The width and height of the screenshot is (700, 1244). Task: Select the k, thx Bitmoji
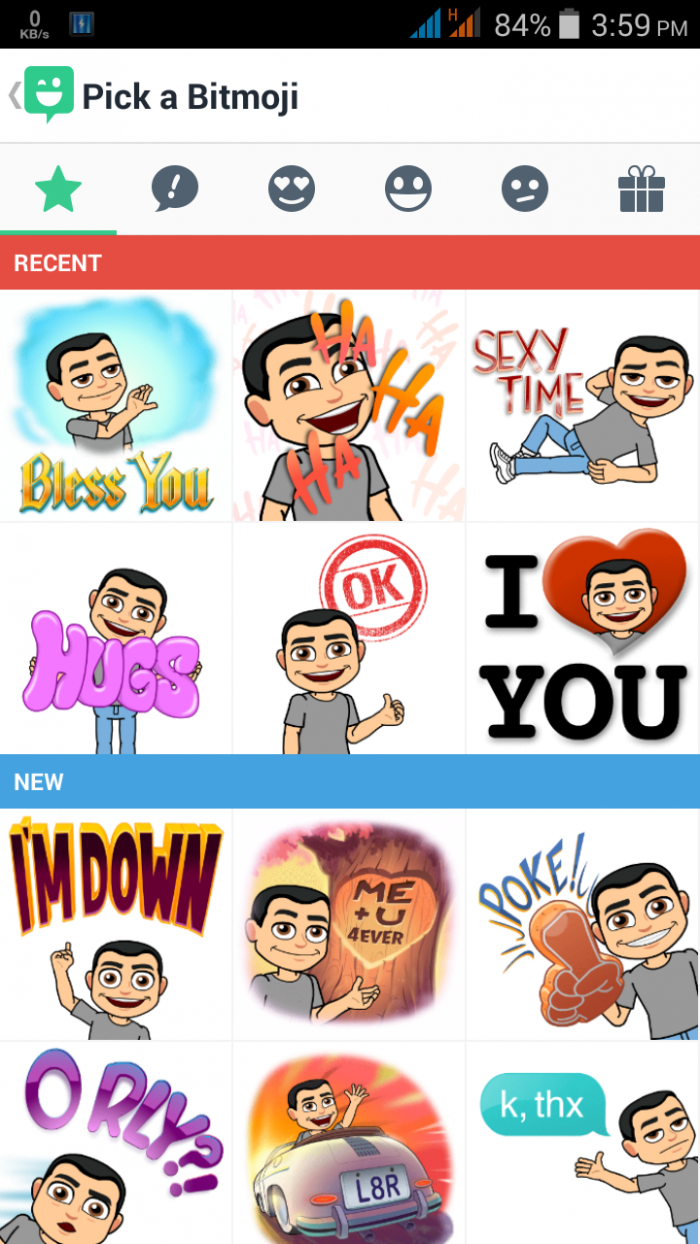tap(583, 1143)
